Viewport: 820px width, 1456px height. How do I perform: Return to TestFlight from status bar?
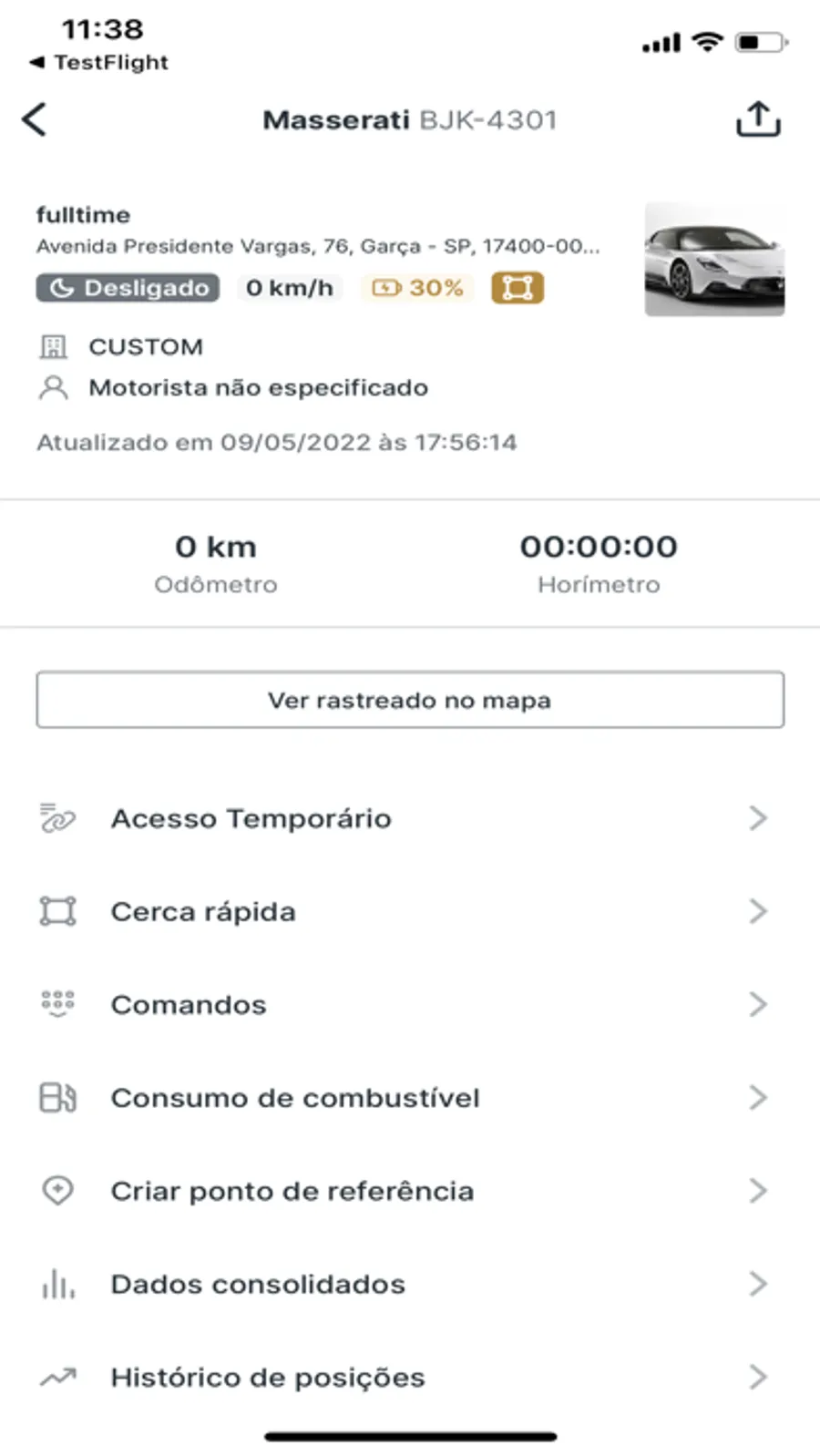pos(98,62)
